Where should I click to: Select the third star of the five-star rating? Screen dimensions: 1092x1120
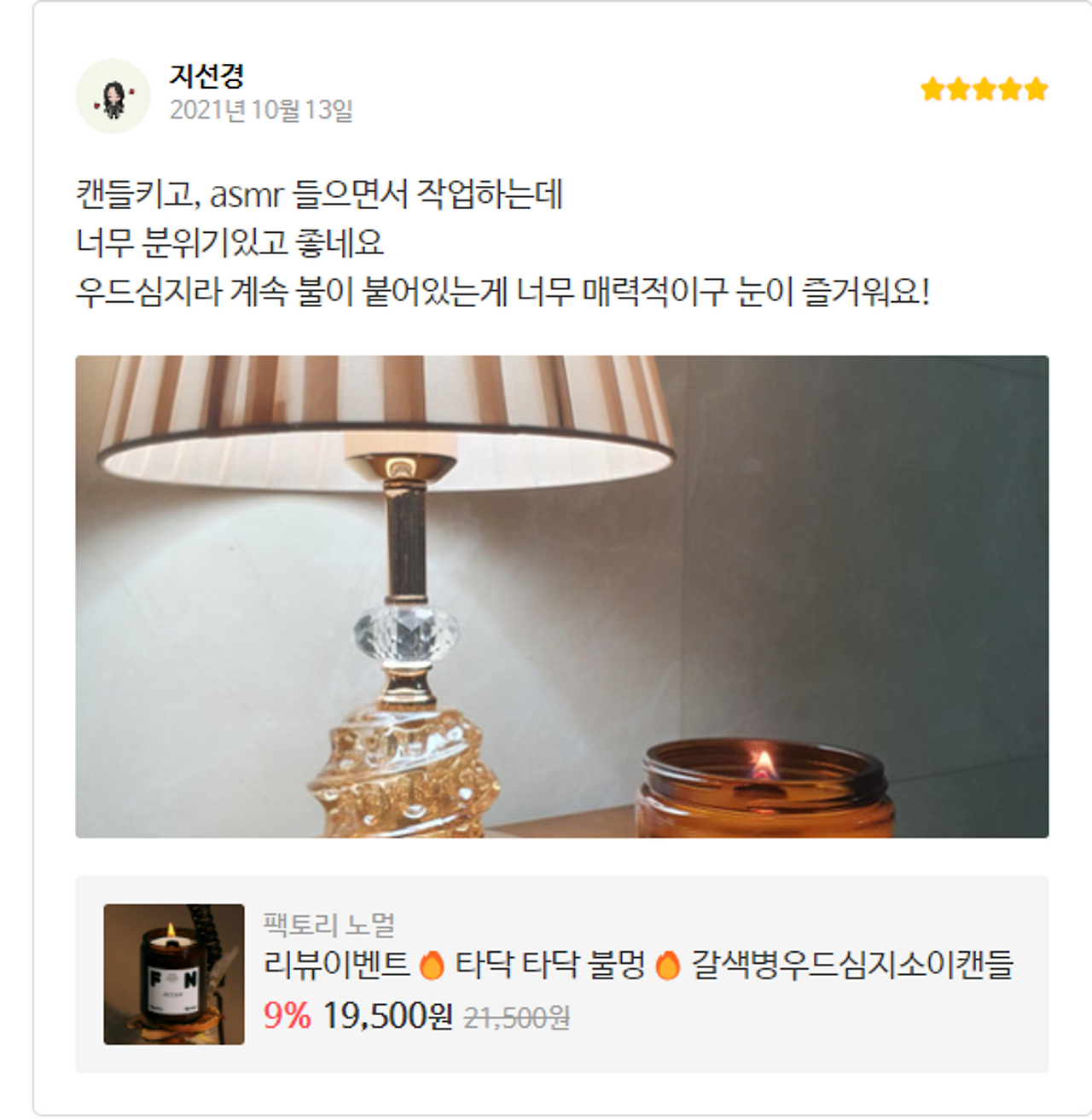click(x=985, y=88)
